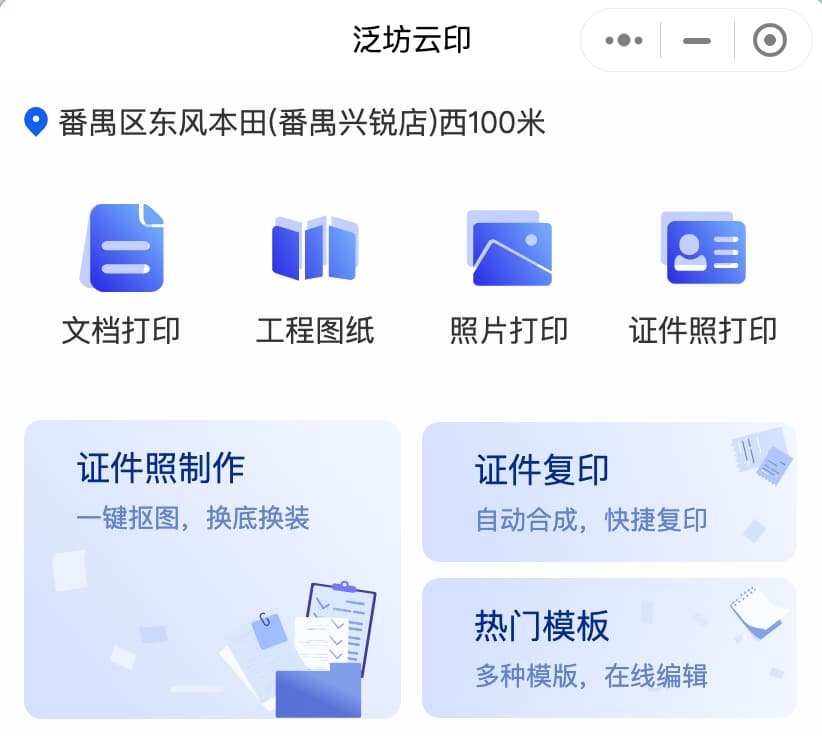Minimize the mini program
The image size is (822, 736).
(697, 41)
